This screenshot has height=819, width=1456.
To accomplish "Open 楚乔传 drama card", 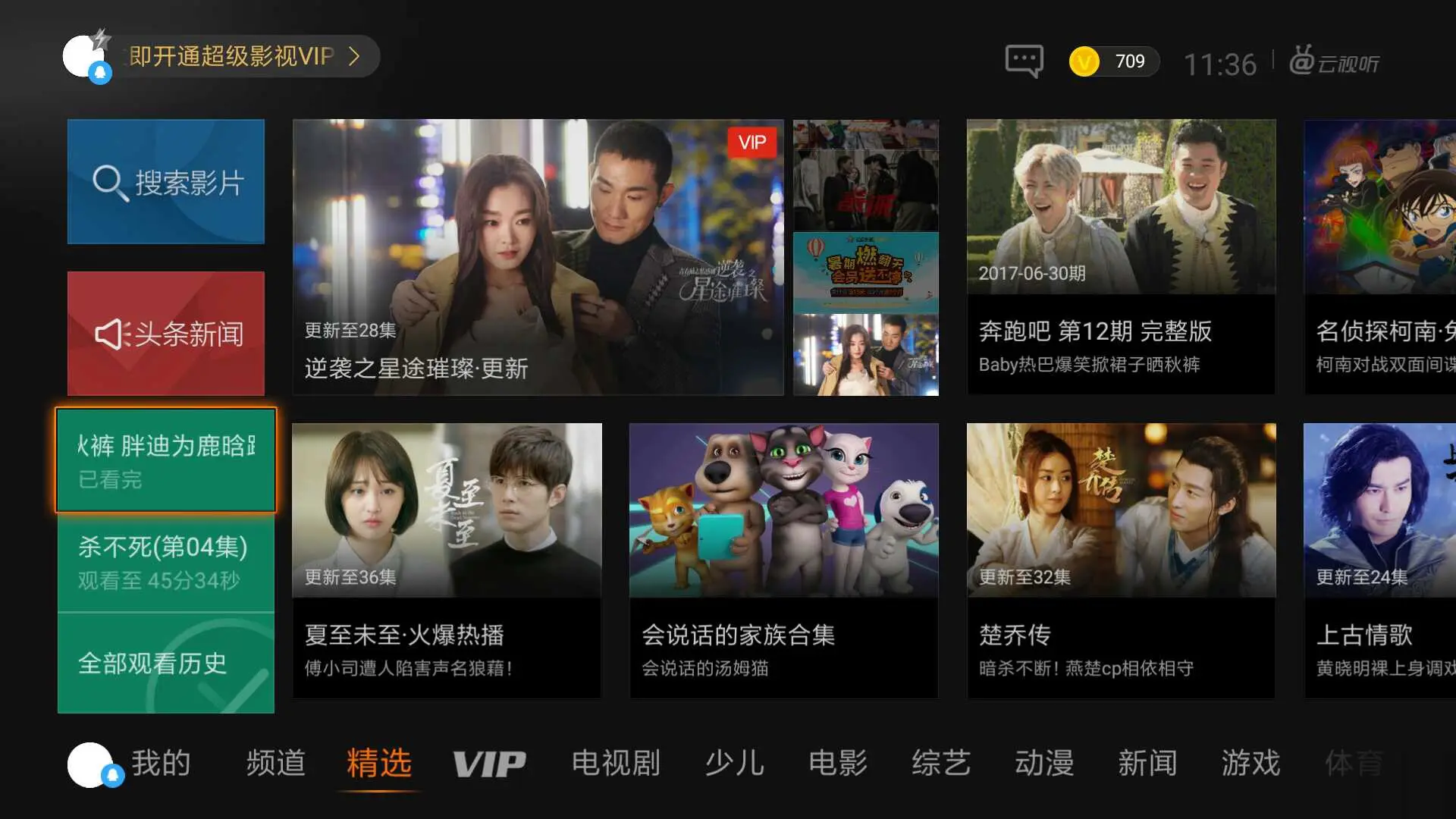I will pos(1121,560).
